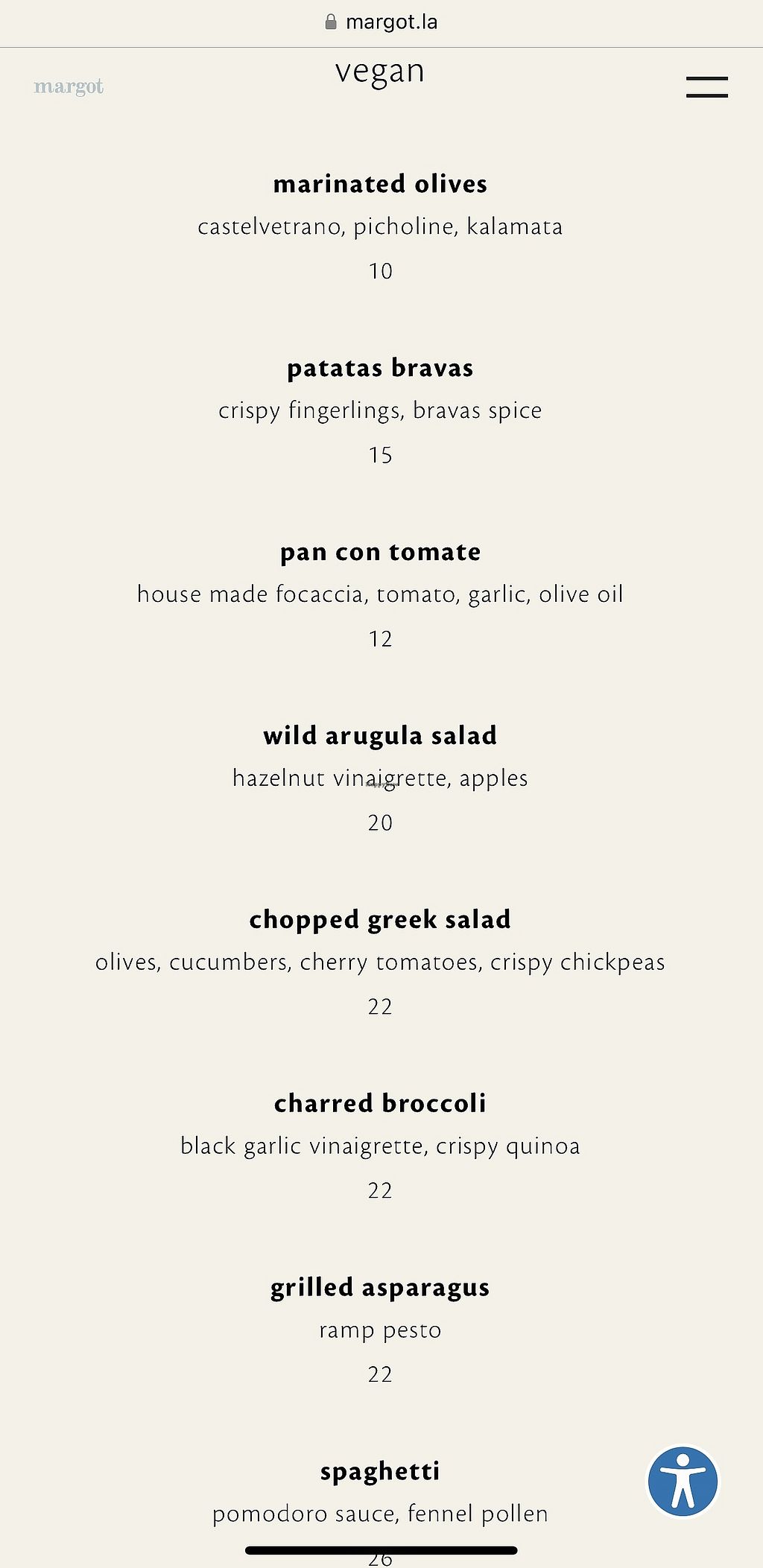
Task: Open the hamburger navigation menu
Action: pyautogui.click(x=706, y=87)
